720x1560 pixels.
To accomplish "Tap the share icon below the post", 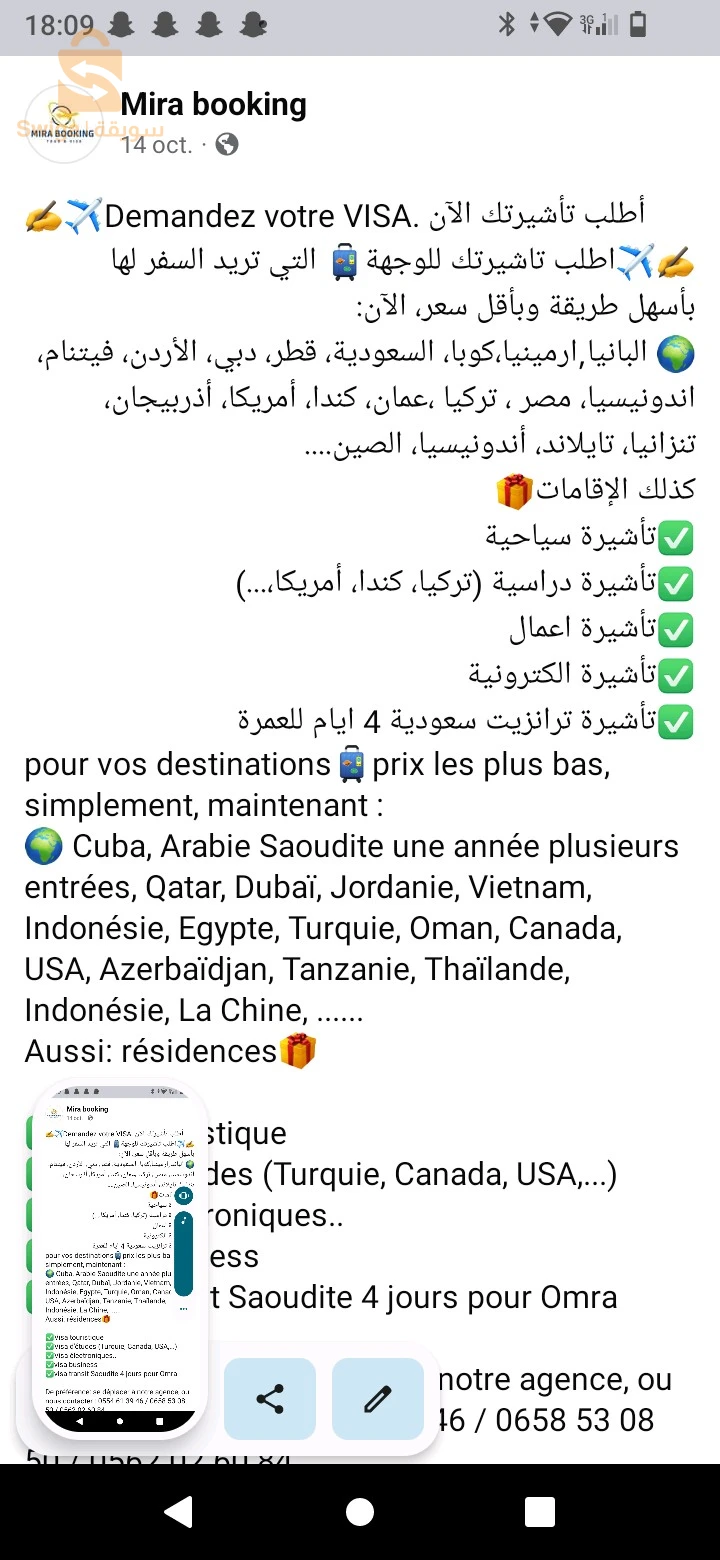I will (268, 1399).
